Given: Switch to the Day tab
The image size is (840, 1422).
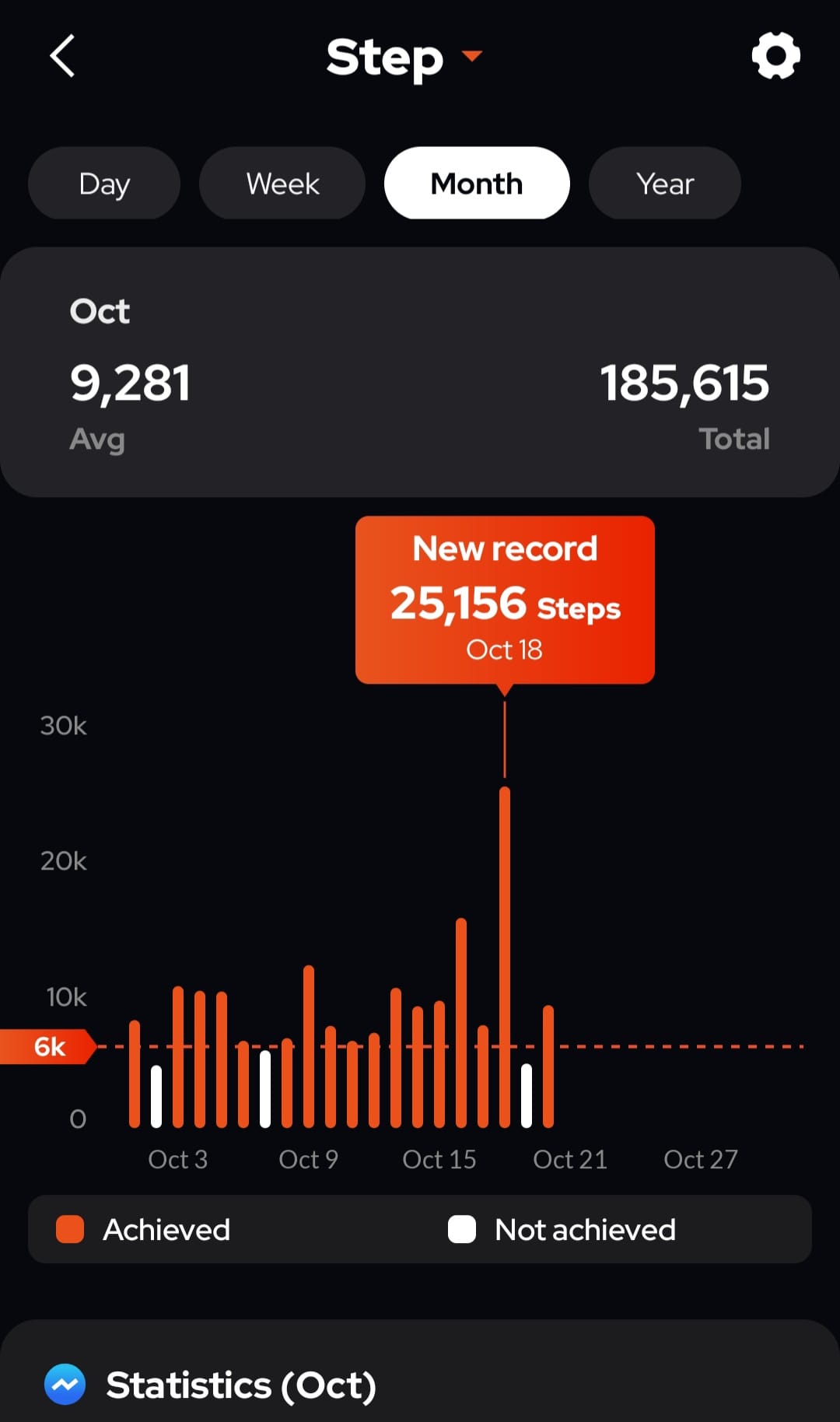Looking at the screenshot, I should [103, 184].
